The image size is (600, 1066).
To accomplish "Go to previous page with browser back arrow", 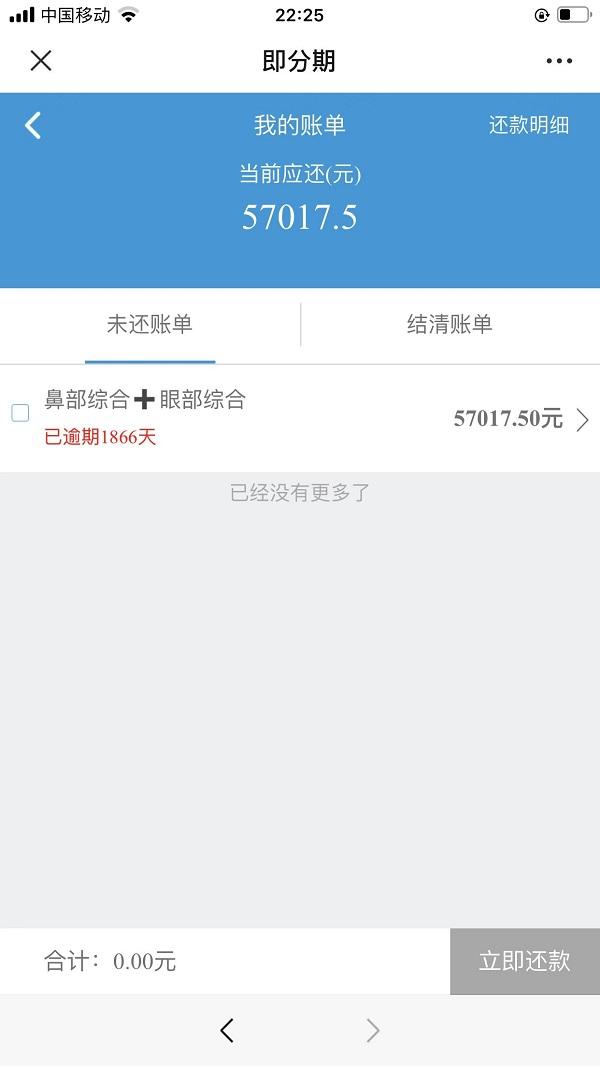I will (227, 1031).
